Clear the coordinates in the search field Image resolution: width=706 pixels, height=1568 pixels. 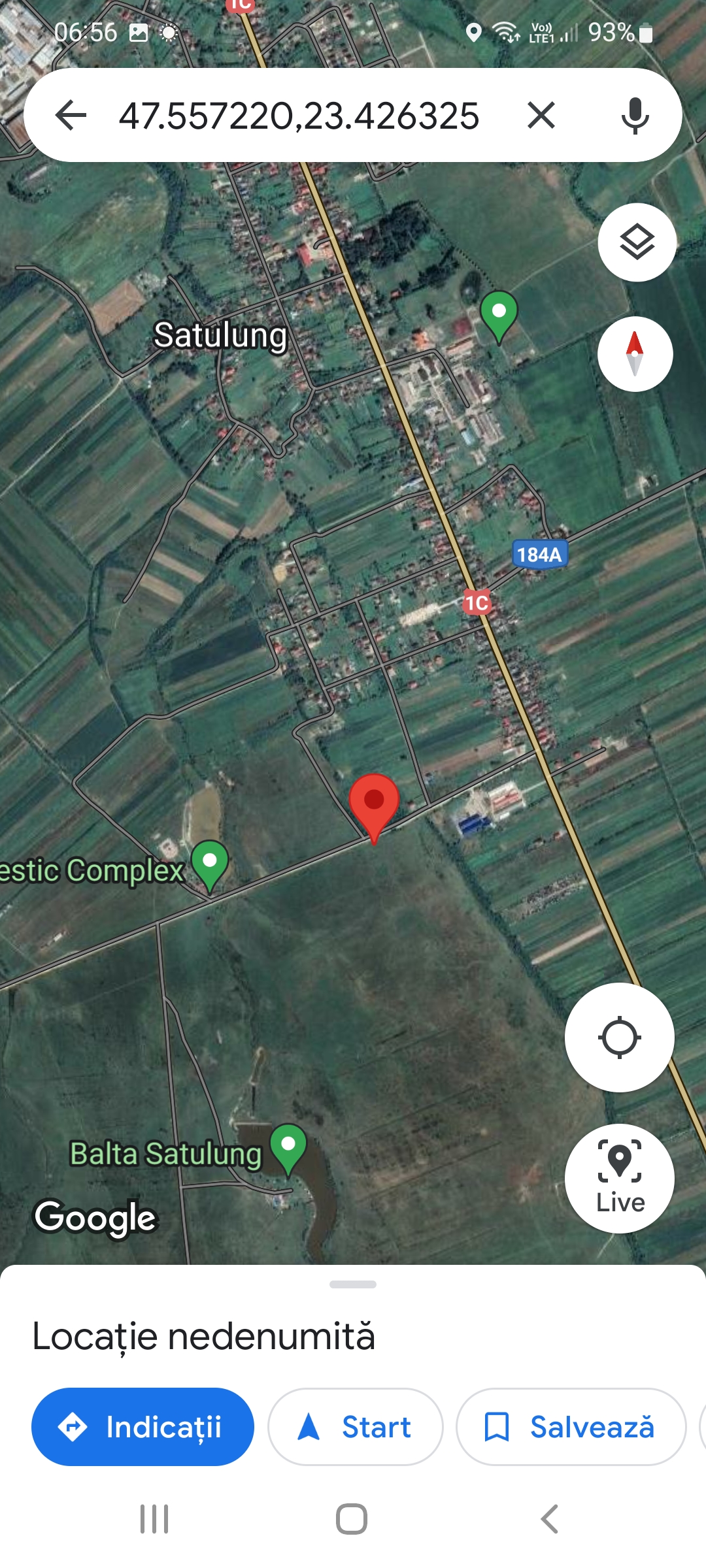(541, 116)
